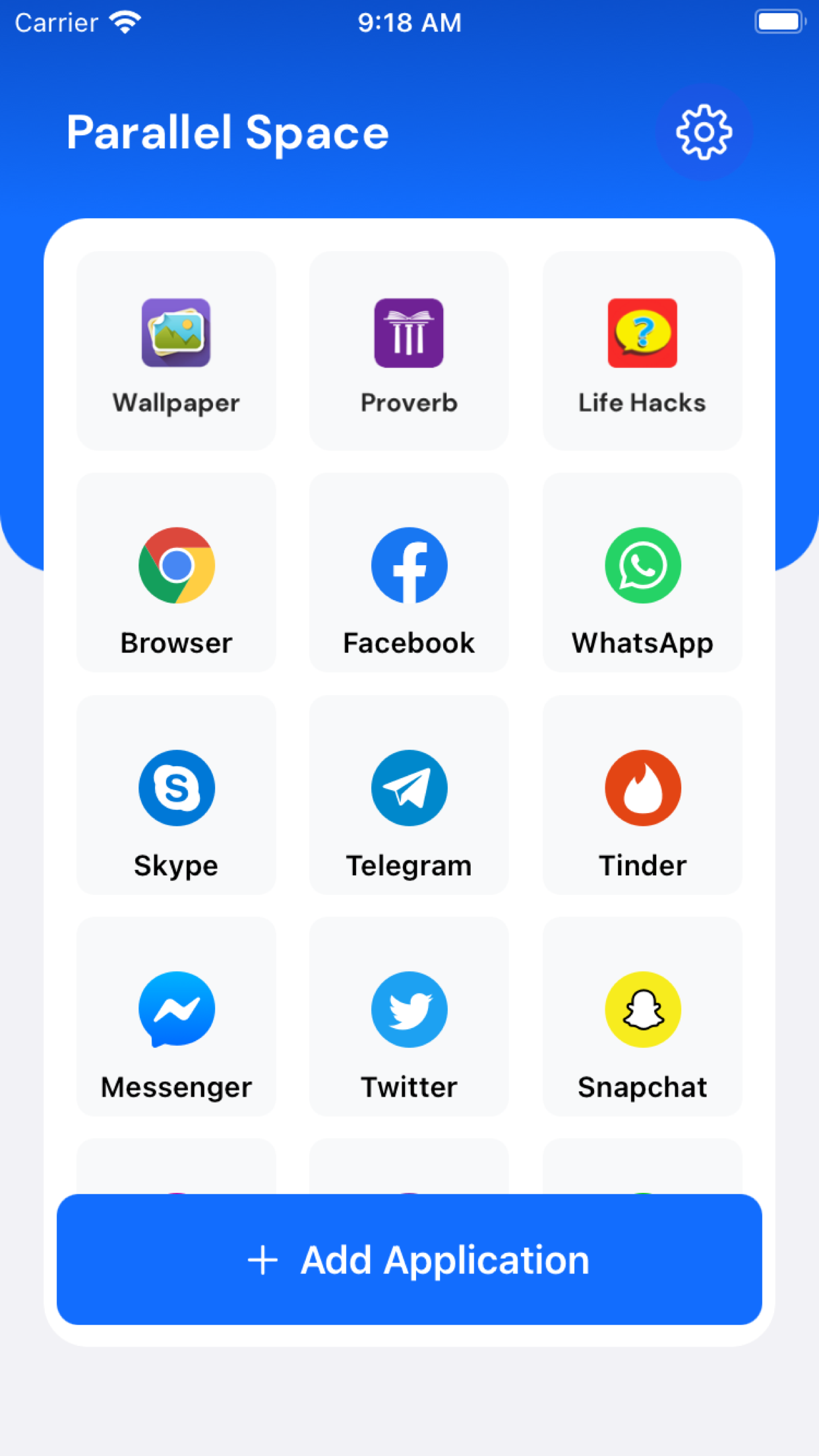This screenshot has height=1456, width=819.
Task: Tap the partially visible app row below Messenger
Action: tap(175, 1180)
